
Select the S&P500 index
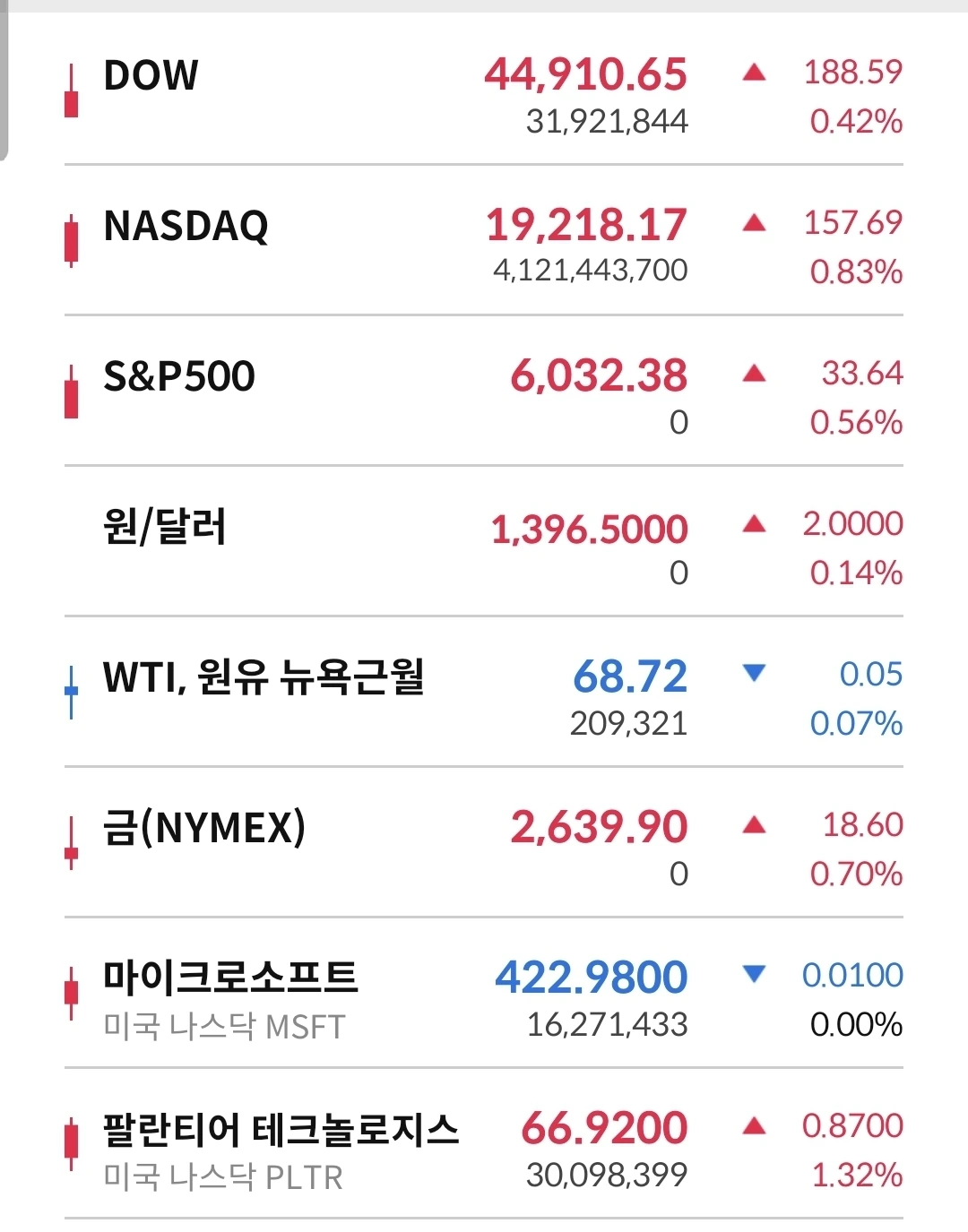179,376
